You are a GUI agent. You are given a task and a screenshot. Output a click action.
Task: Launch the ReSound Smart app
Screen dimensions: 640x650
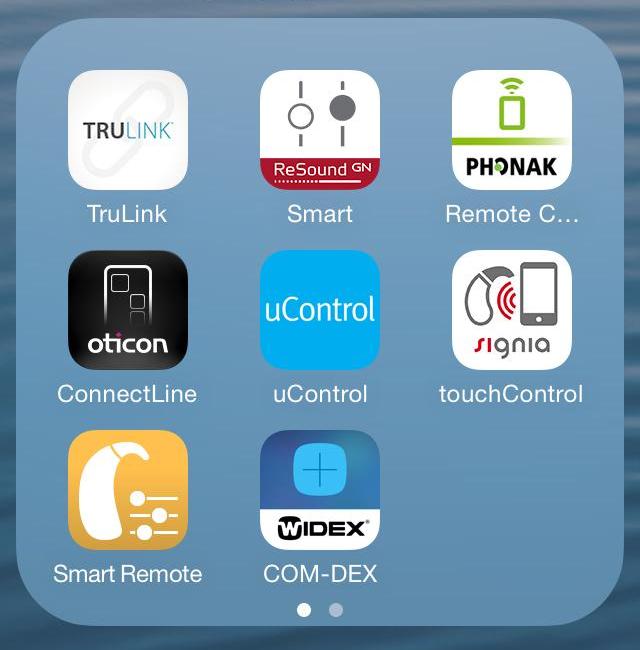pyautogui.click(x=319, y=130)
